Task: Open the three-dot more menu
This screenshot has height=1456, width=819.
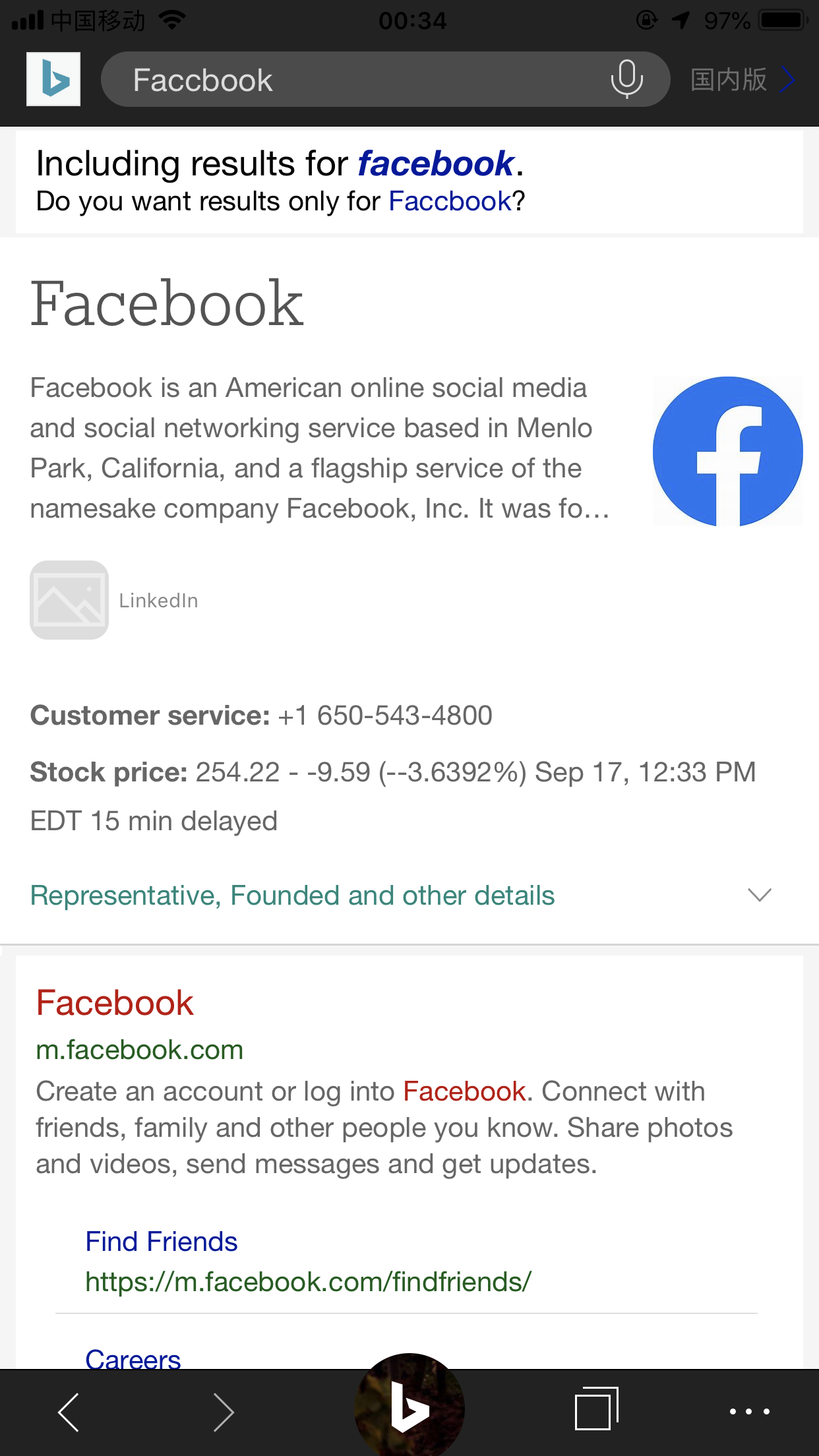Action: 749,1411
